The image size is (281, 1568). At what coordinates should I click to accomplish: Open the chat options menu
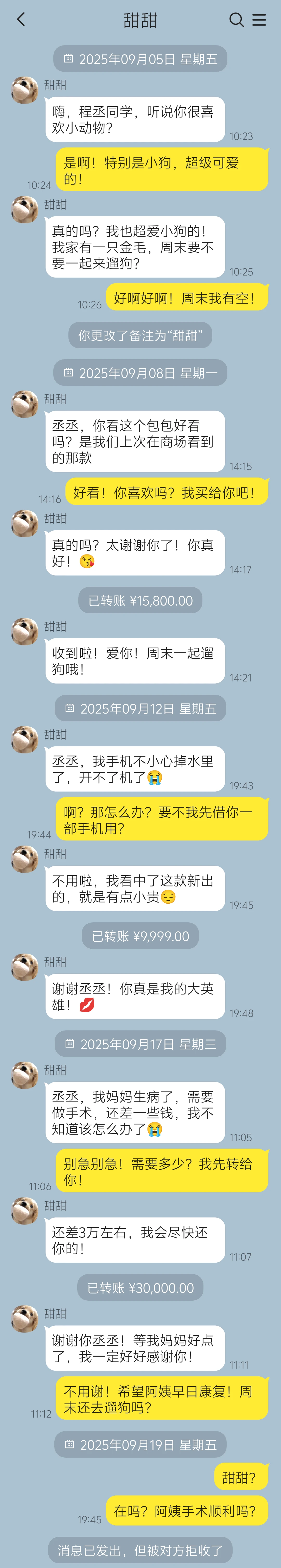coord(260,20)
